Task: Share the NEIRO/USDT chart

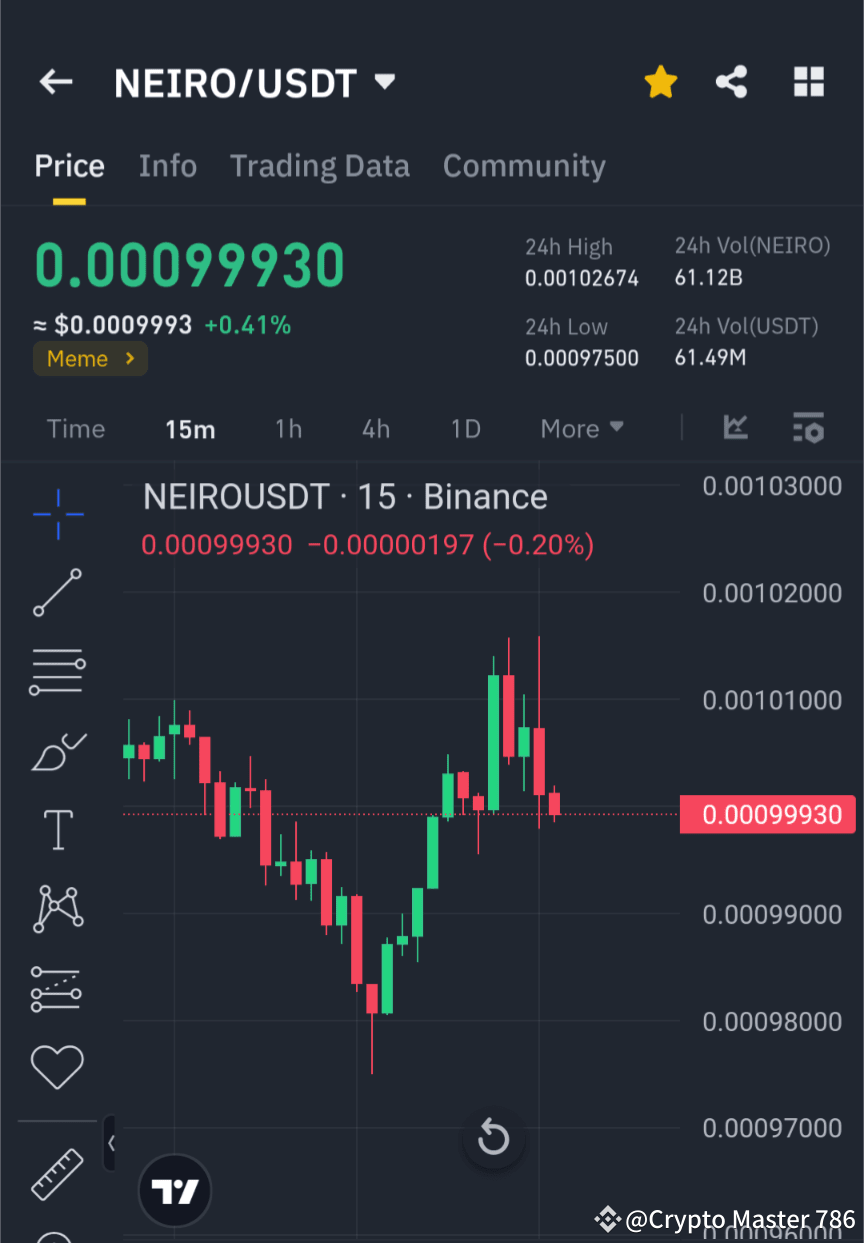Action: click(x=731, y=82)
